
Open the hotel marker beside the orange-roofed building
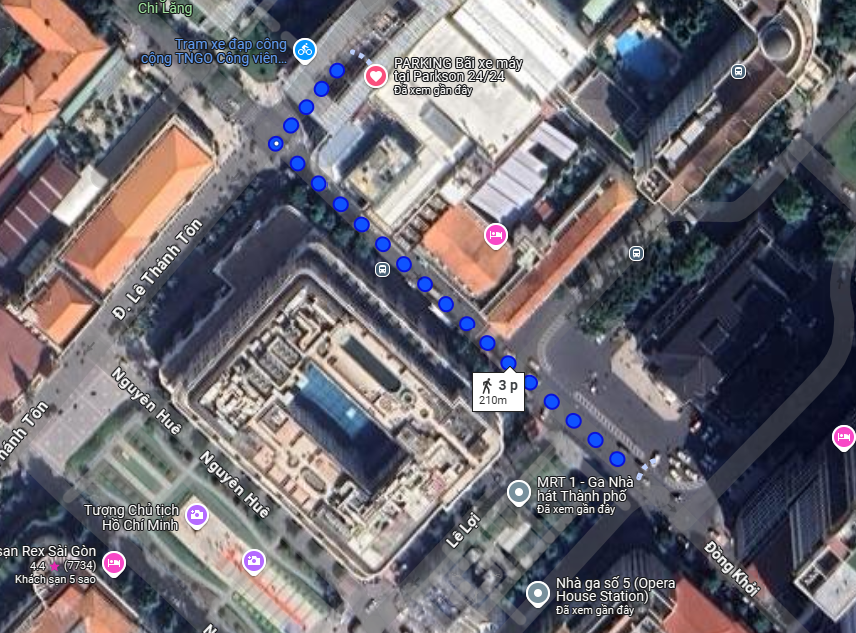(495, 235)
